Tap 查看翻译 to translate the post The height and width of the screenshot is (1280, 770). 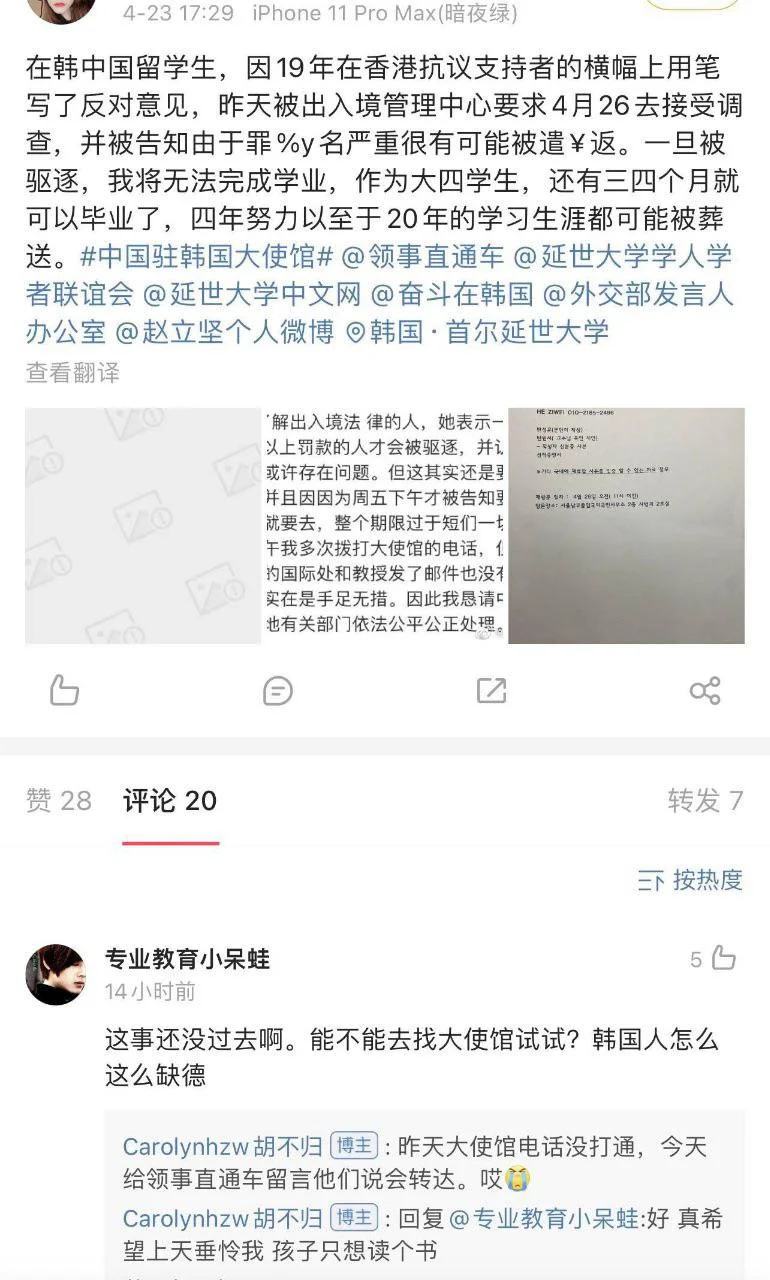click(73, 373)
